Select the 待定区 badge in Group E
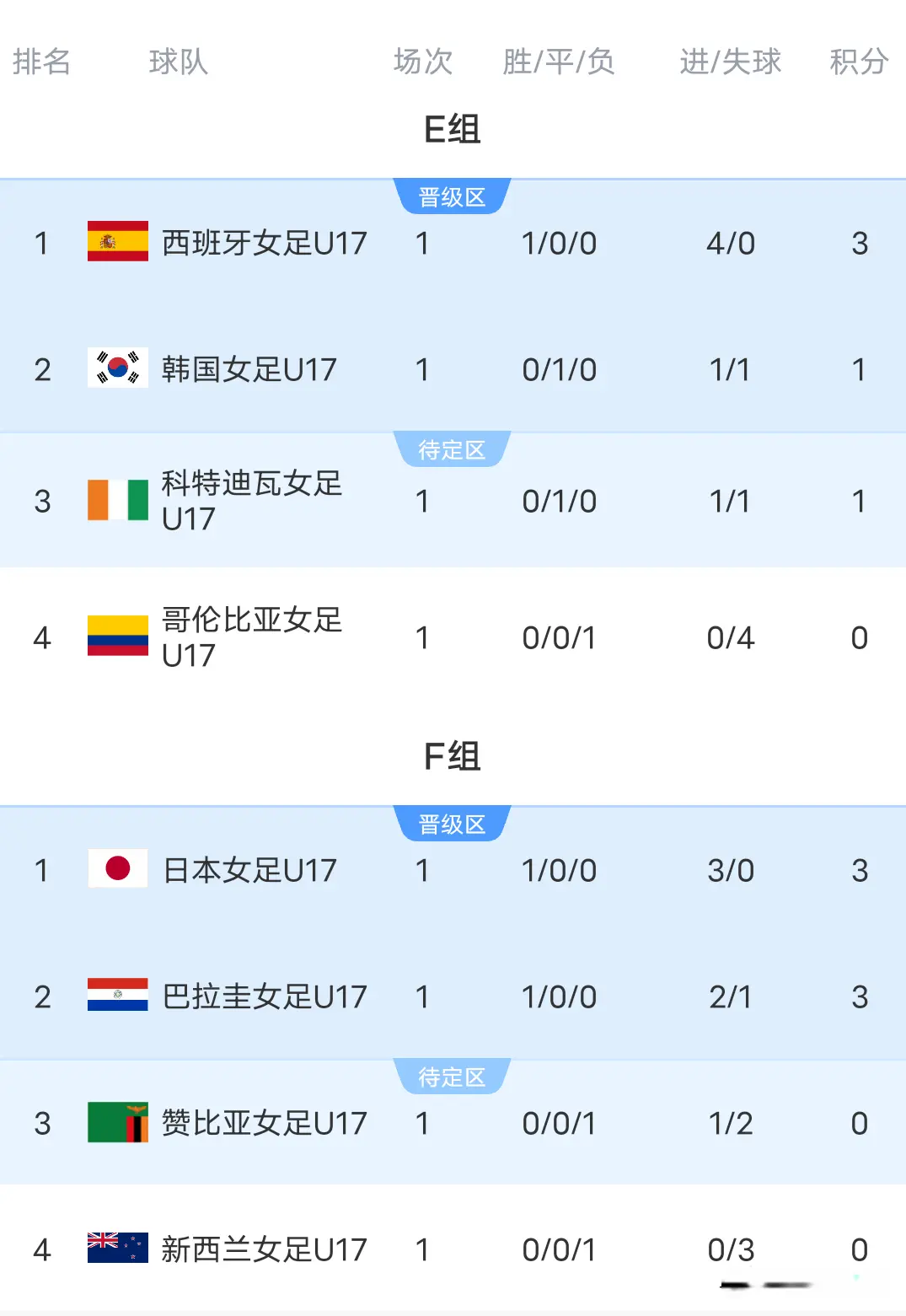This screenshot has height=1316, width=906. coord(453,450)
